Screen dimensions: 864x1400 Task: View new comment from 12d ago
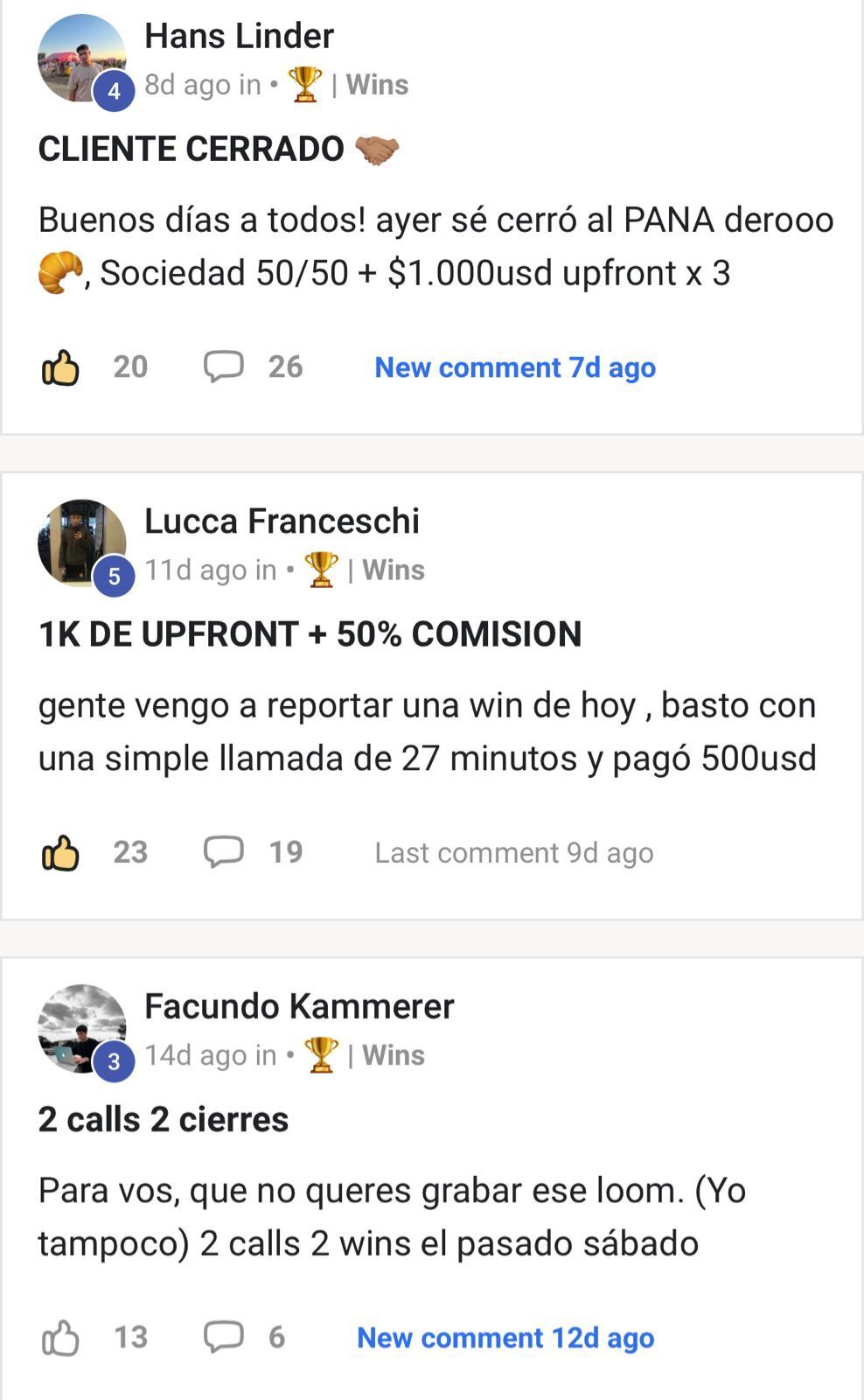click(505, 1338)
